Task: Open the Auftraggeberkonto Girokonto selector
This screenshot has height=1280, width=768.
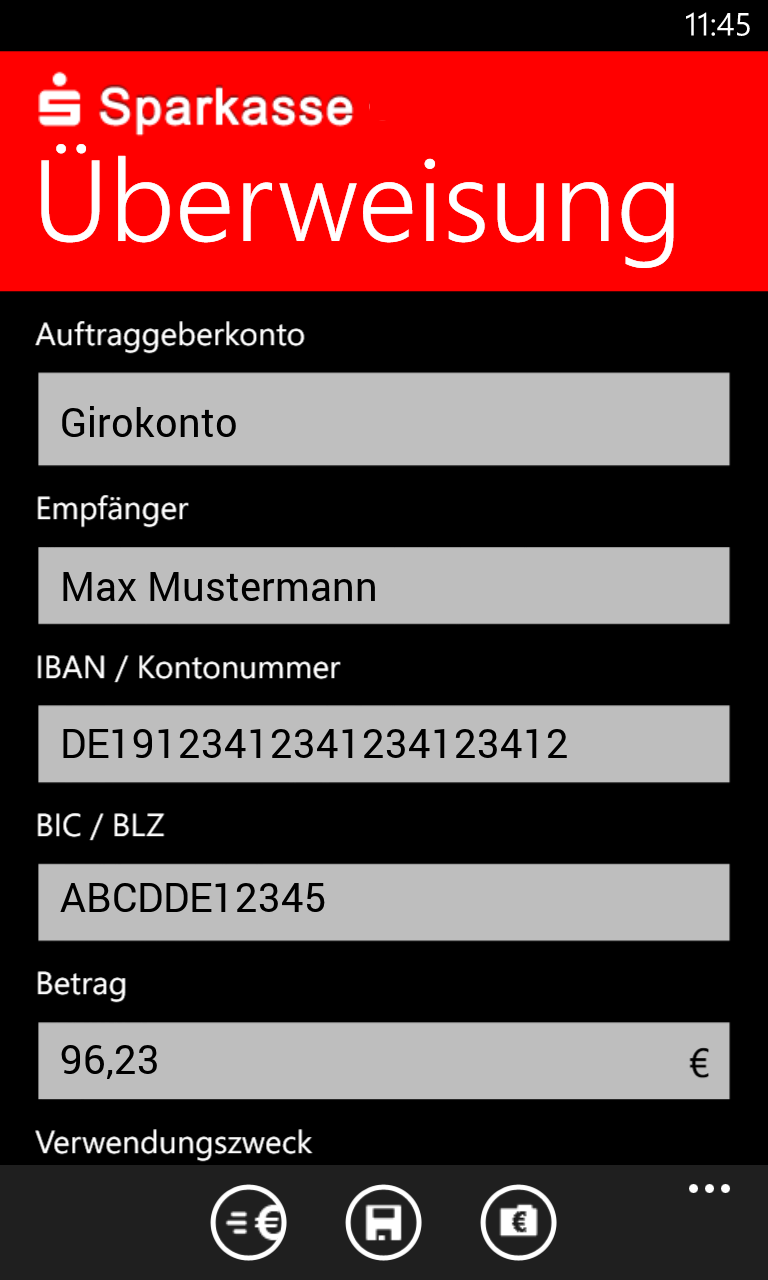Action: click(x=383, y=419)
